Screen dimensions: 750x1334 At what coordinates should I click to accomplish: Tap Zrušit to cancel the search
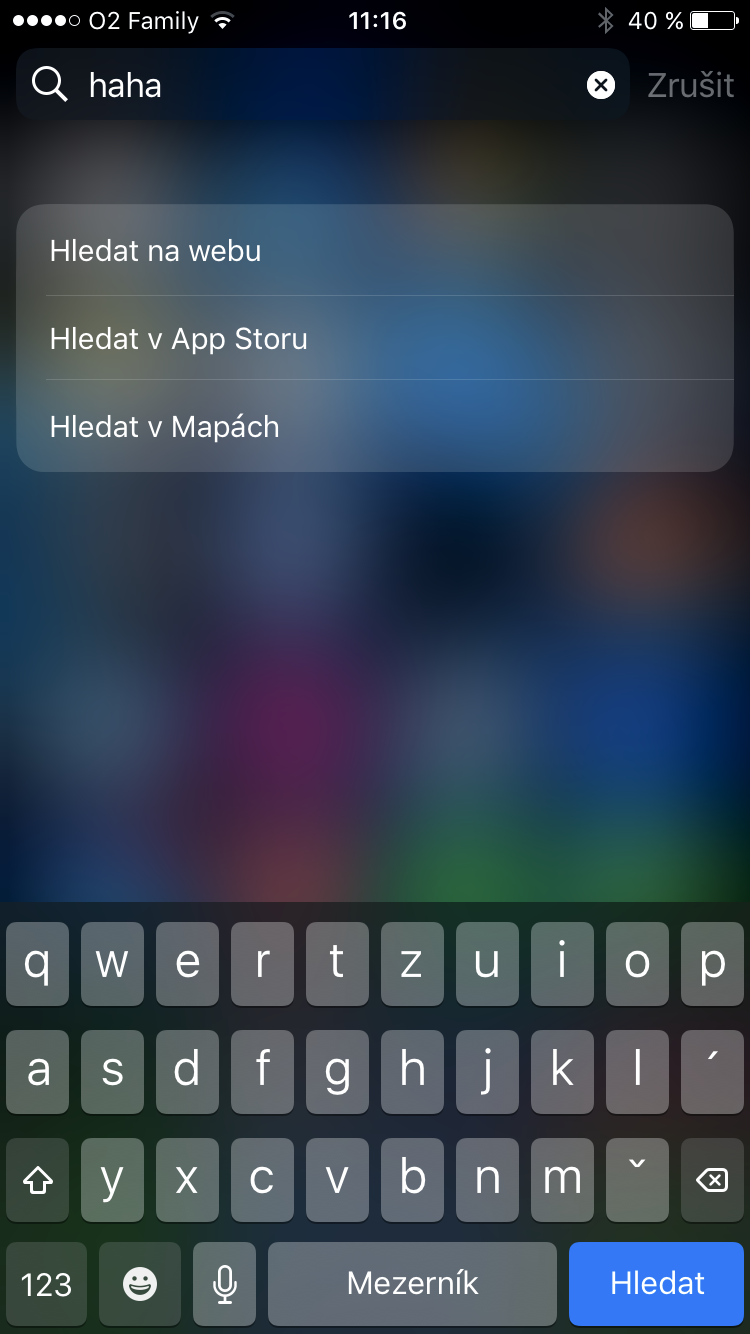[x=690, y=86]
